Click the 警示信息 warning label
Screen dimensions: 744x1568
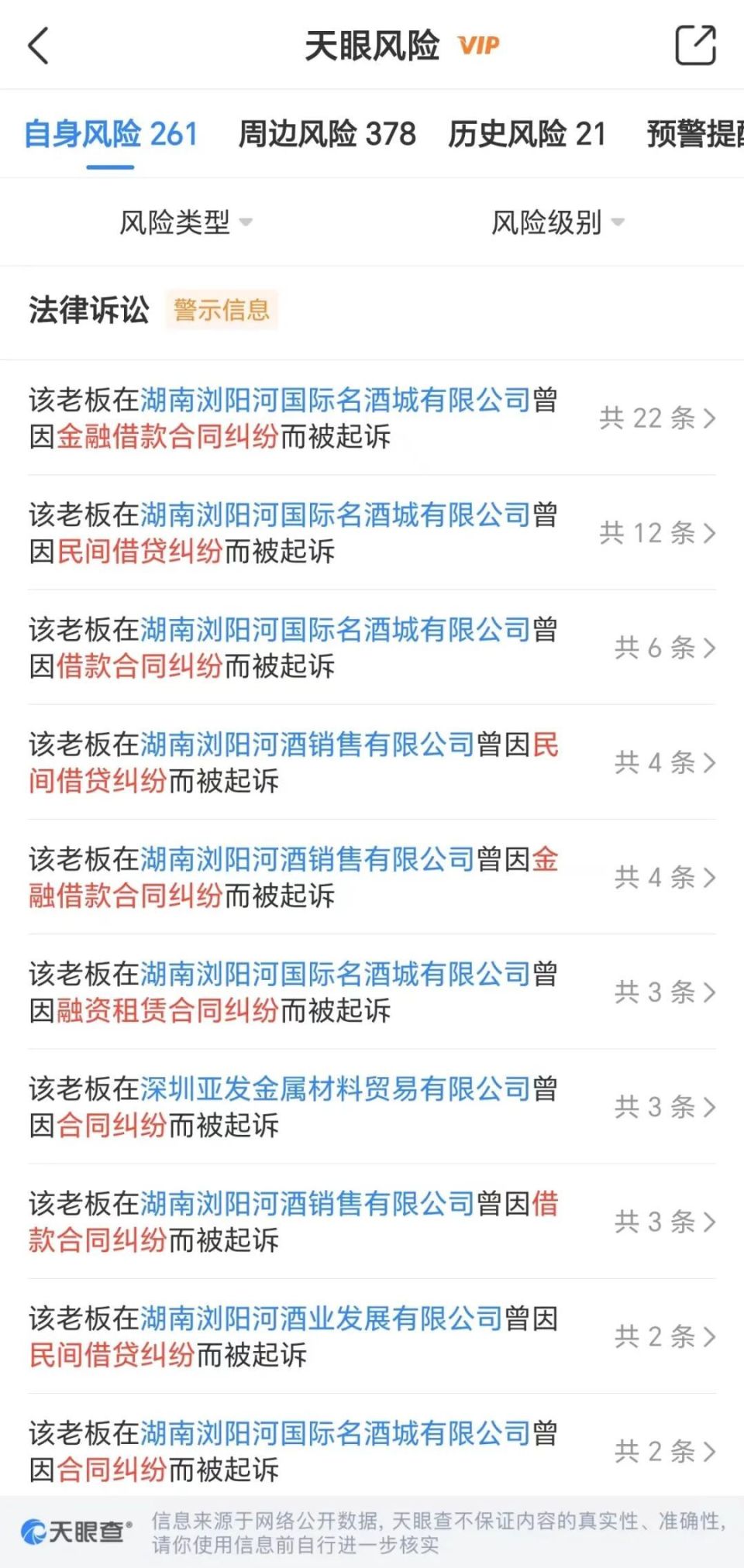point(222,310)
